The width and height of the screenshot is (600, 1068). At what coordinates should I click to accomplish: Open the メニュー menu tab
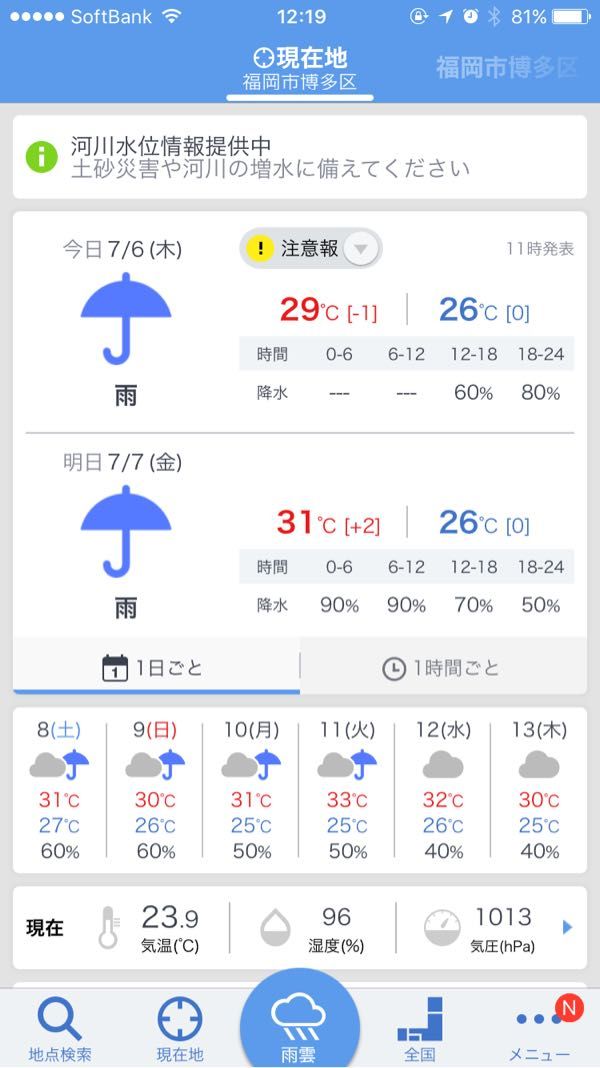tap(540, 1027)
